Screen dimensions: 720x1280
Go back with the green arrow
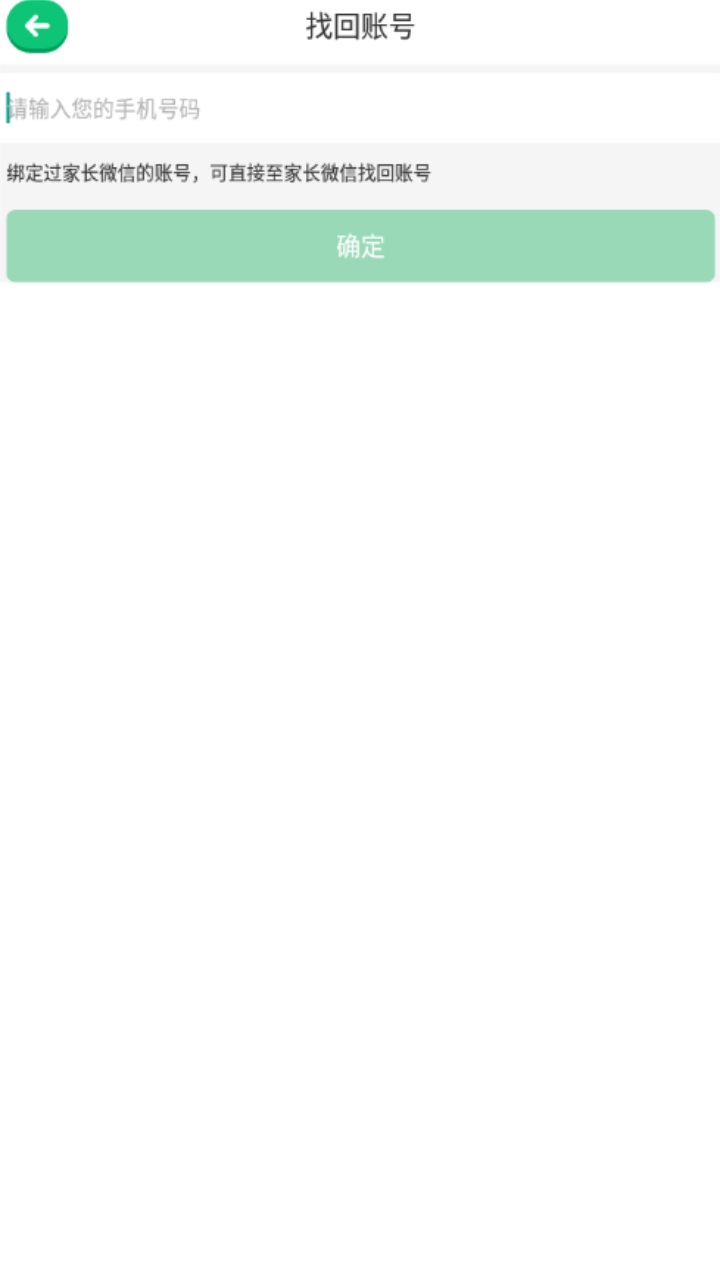tap(37, 26)
